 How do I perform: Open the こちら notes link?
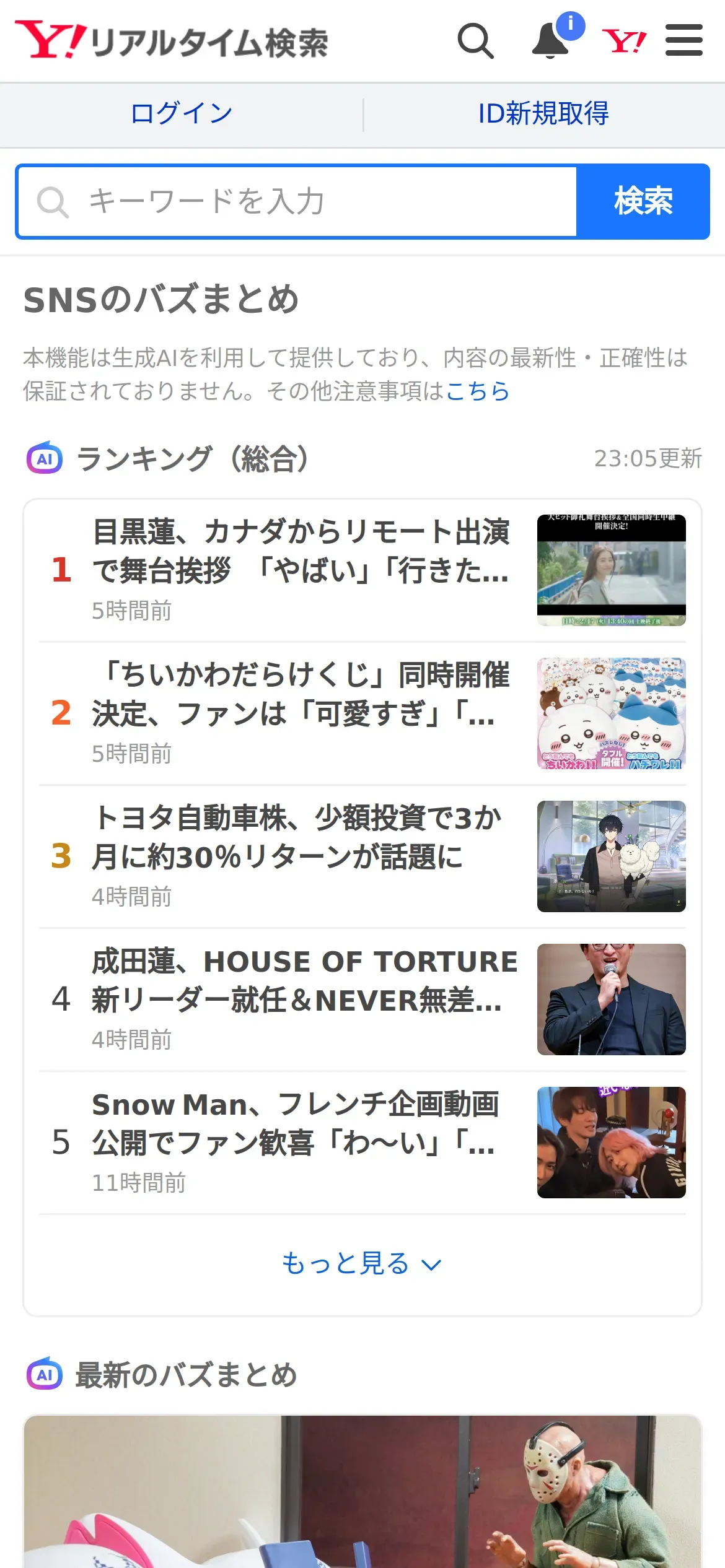point(478,391)
